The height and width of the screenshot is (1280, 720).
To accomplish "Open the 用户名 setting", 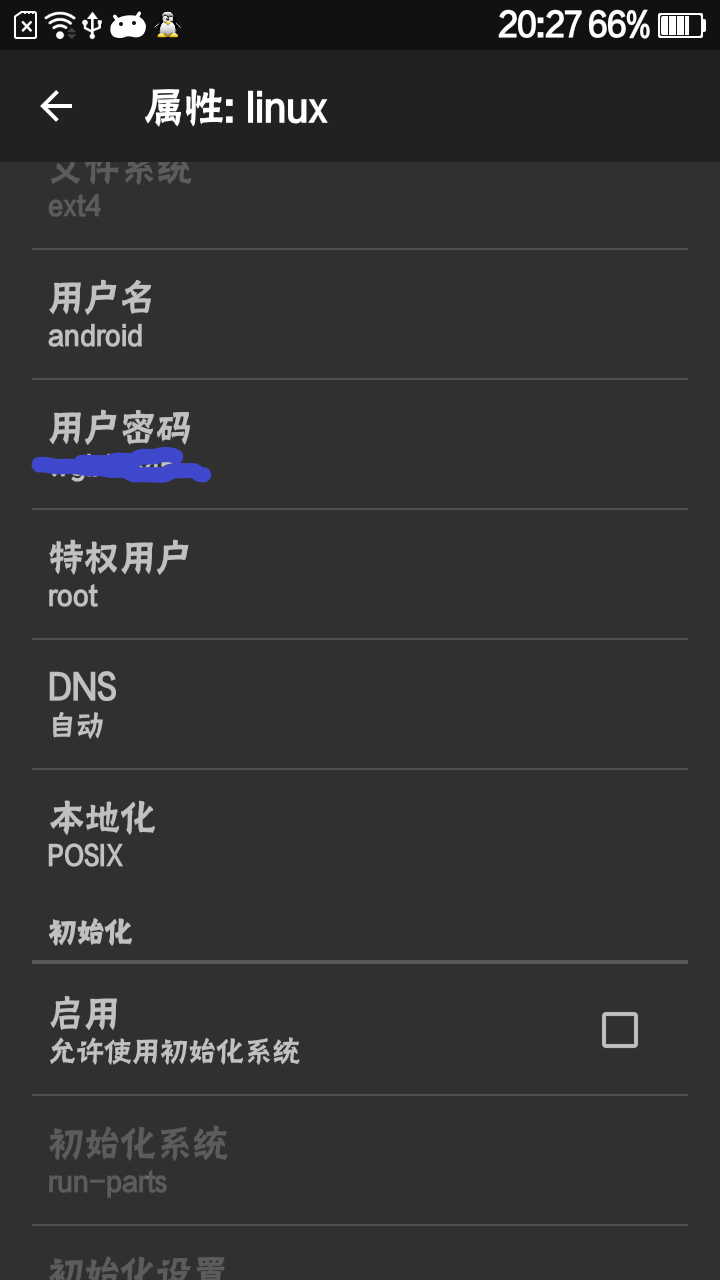I will [360, 315].
